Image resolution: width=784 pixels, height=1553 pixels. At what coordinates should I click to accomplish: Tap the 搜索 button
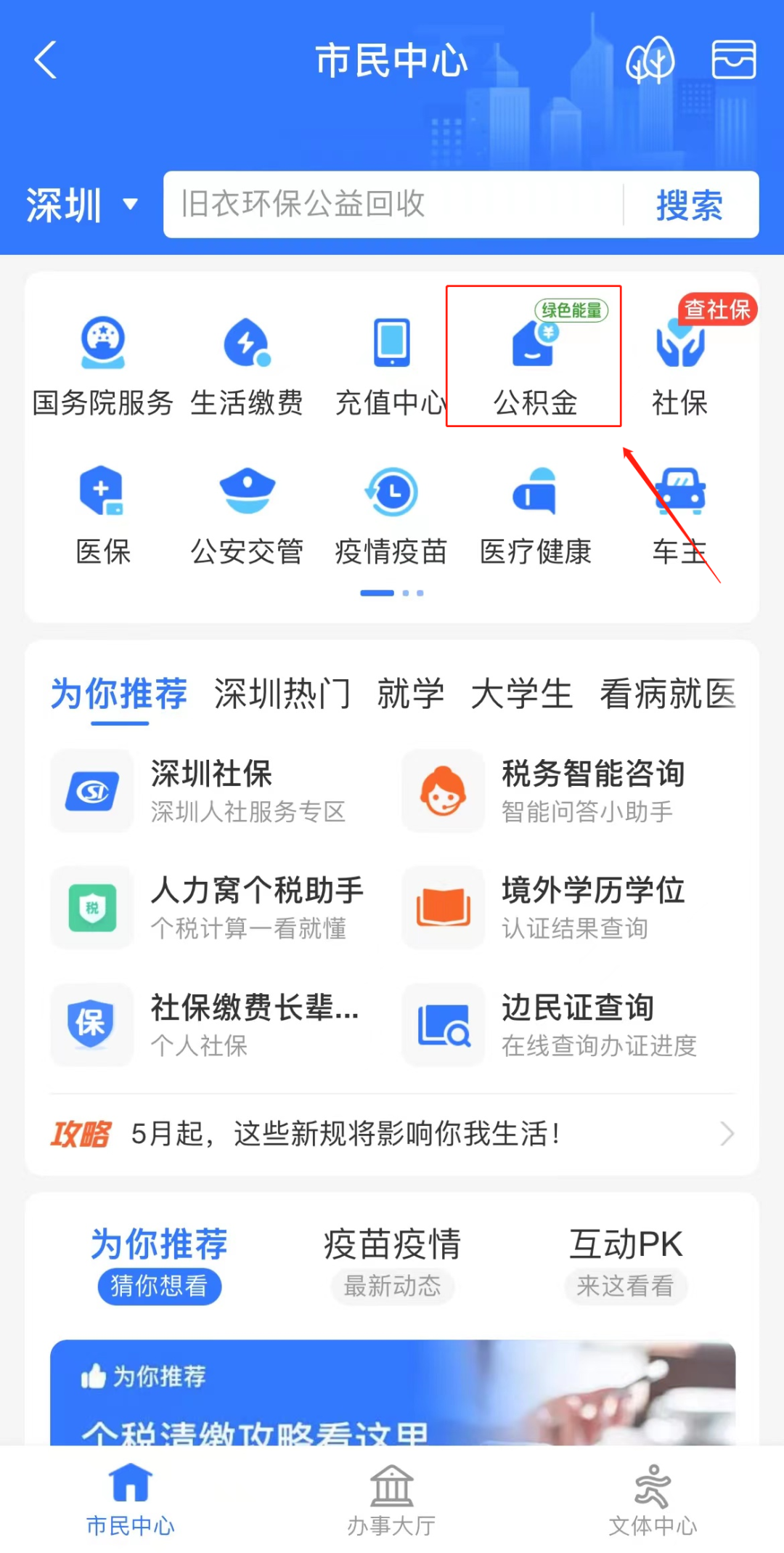coord(689,205)
